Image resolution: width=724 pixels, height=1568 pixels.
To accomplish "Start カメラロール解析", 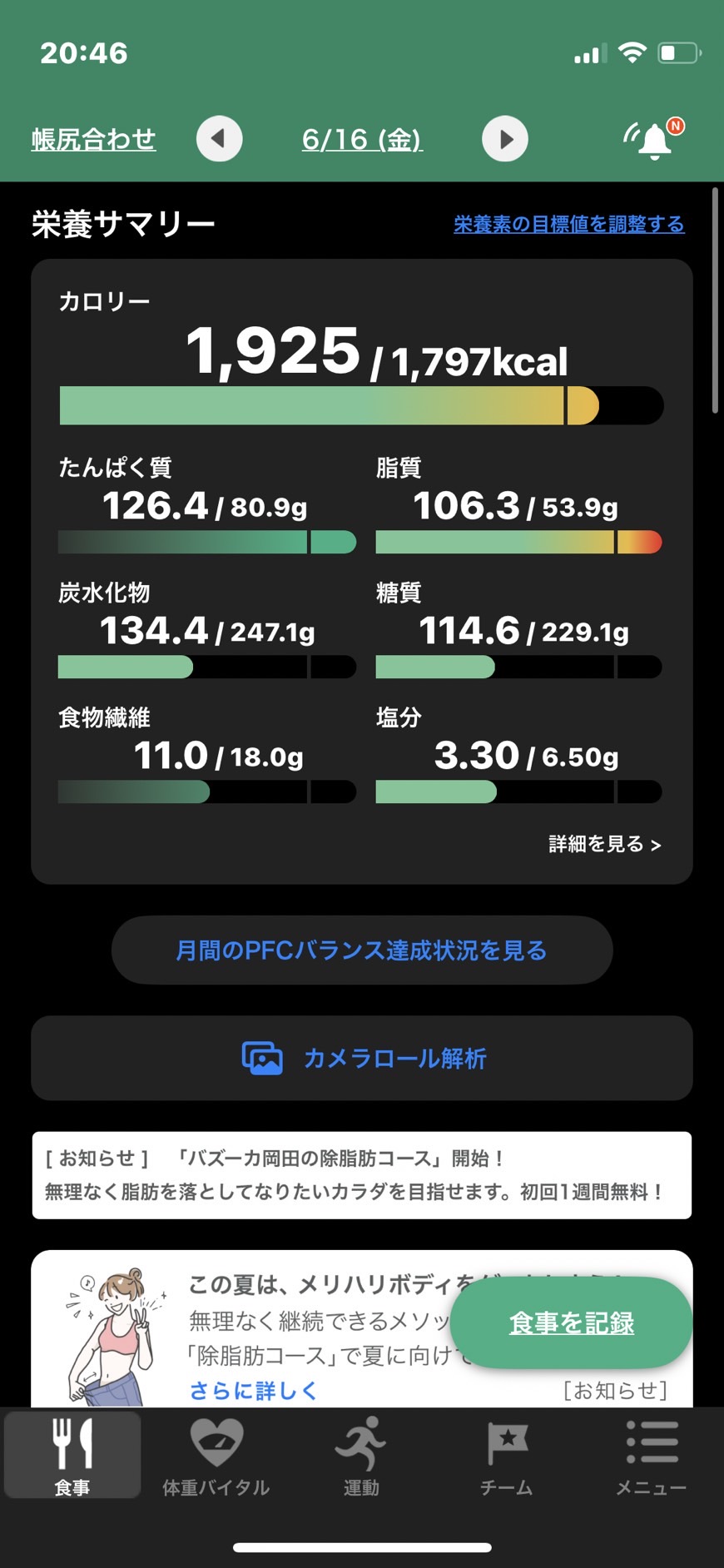I will point(362,1058).
